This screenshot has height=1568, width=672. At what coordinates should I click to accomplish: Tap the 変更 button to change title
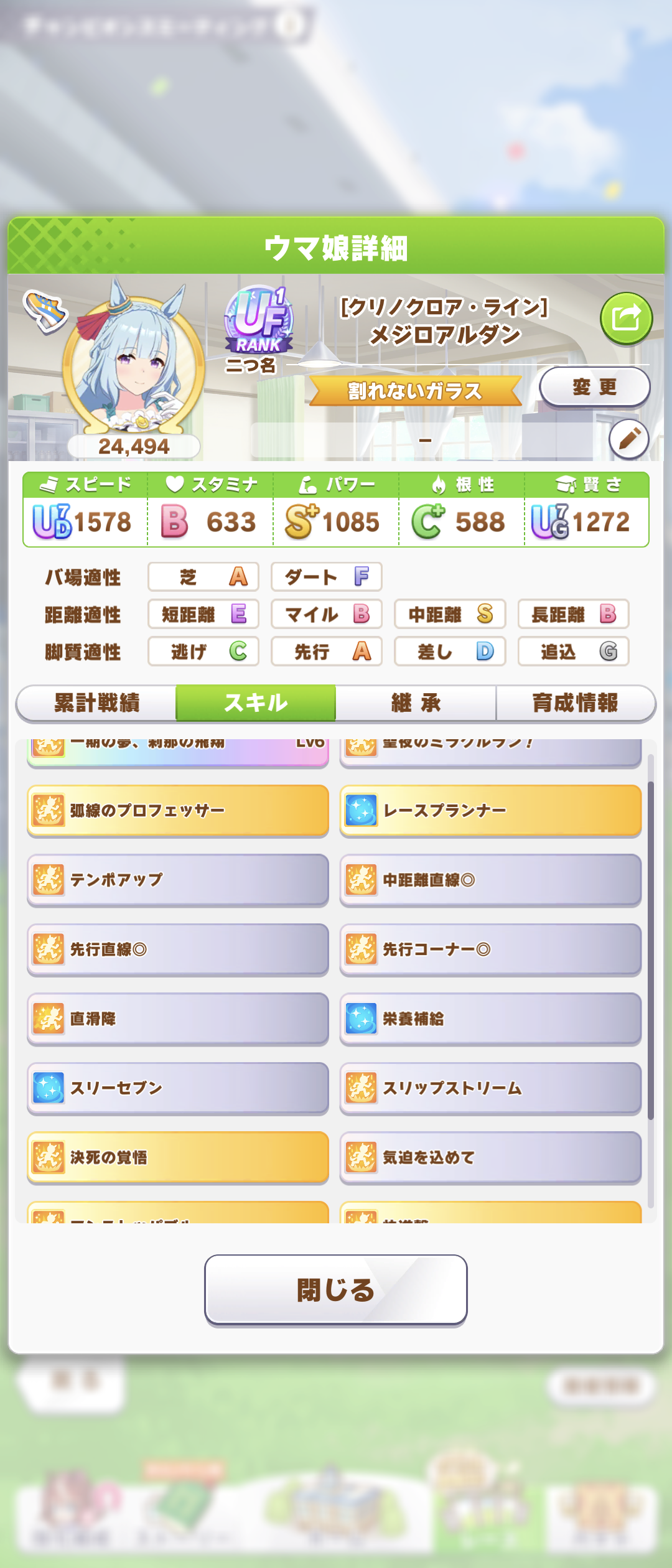point(594,387)
